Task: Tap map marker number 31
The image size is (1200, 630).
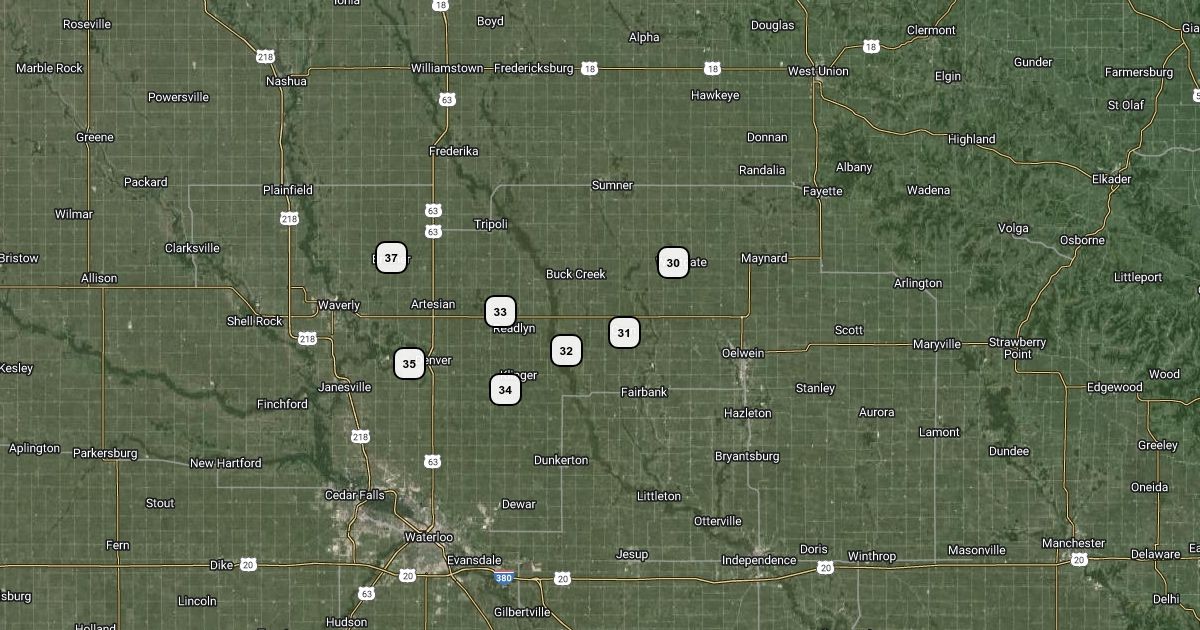Action: click(624, 332)
